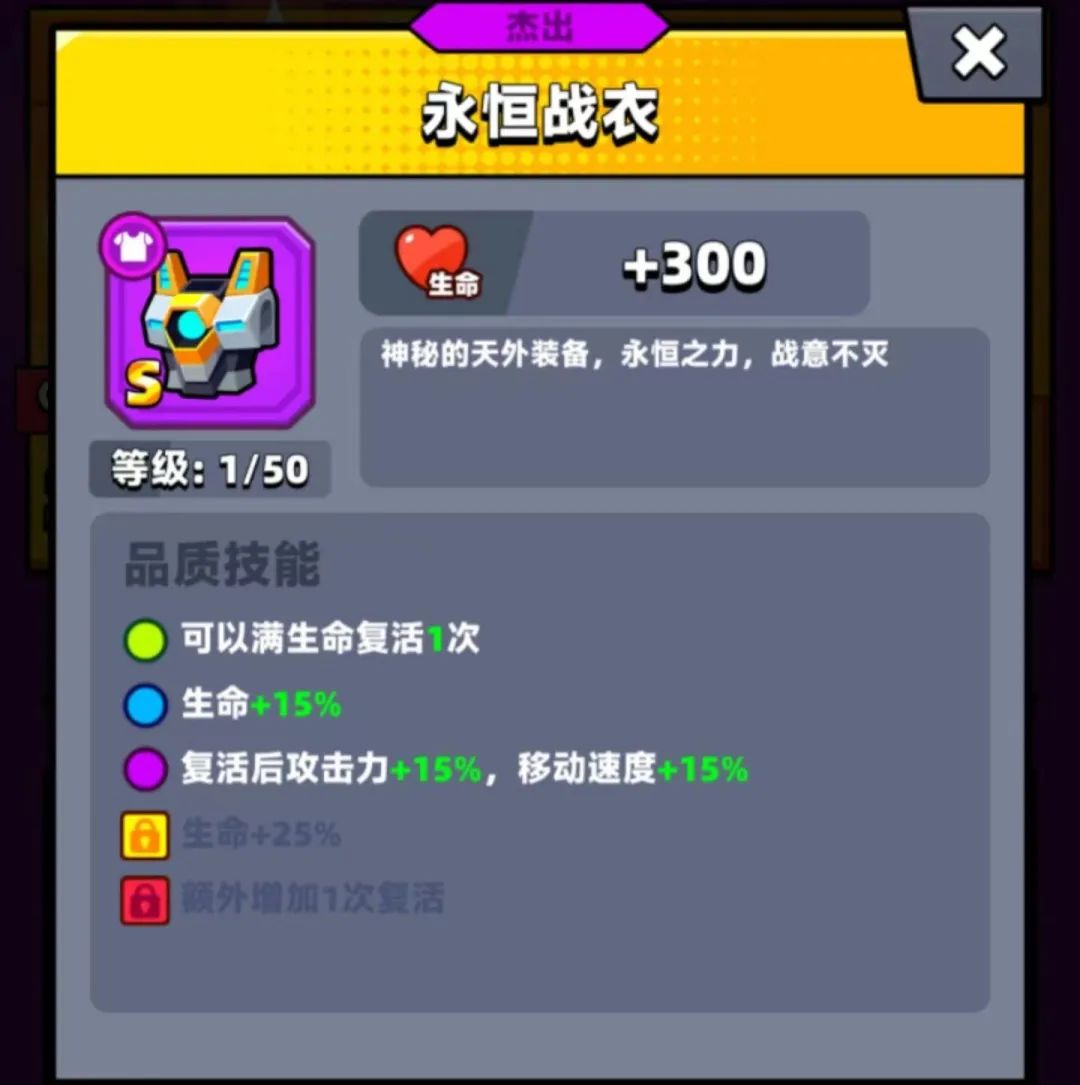Close the 永恒战衣 equipment details dialog
This screenshot has height=1085, width=1080.
tap(978, 53)
